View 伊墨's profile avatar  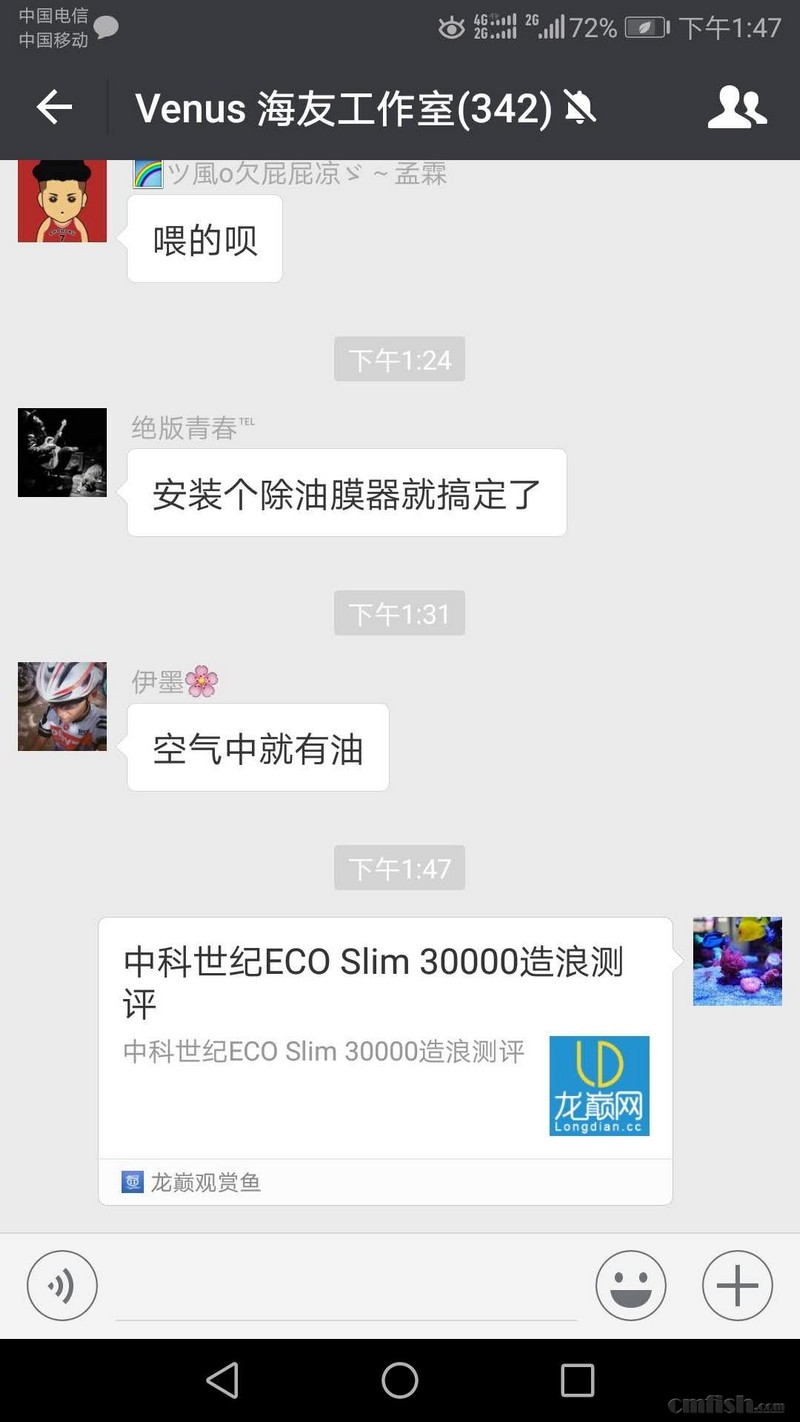pyautogui.click(x=62, y=706)
